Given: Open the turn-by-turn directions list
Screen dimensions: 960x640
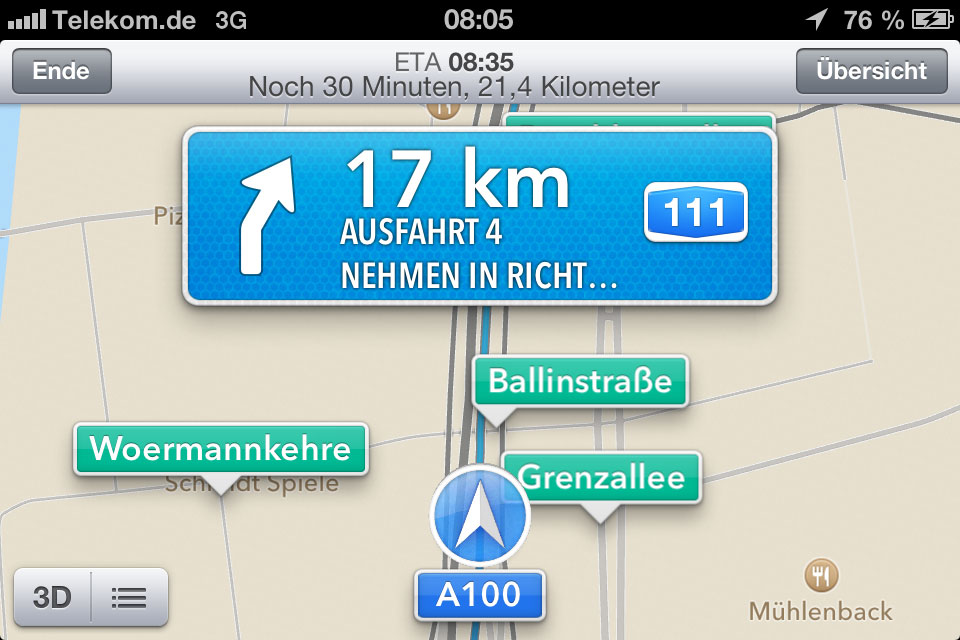Looking at the screenshot, I should click(x=129, y=597).
